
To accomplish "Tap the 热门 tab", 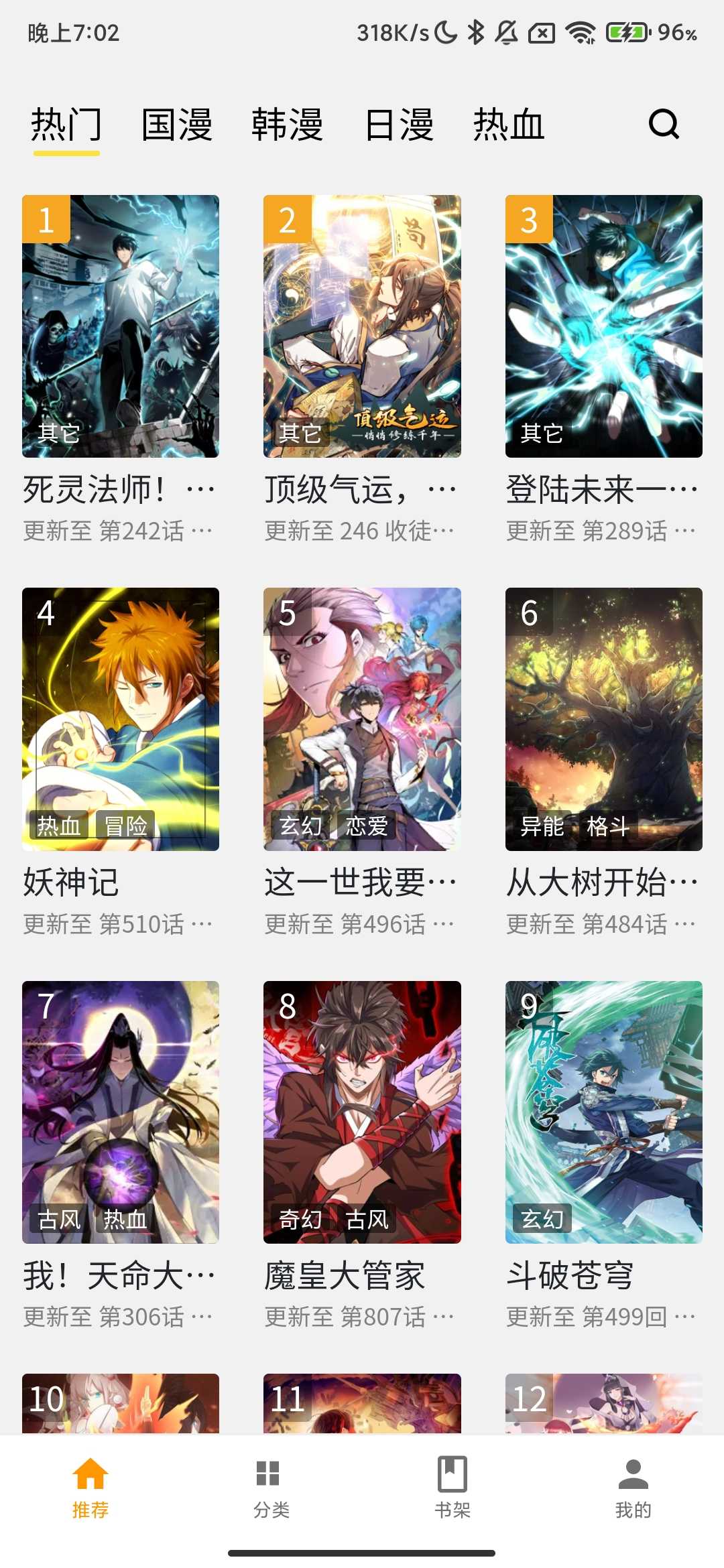I will click(x=66, y=125).
